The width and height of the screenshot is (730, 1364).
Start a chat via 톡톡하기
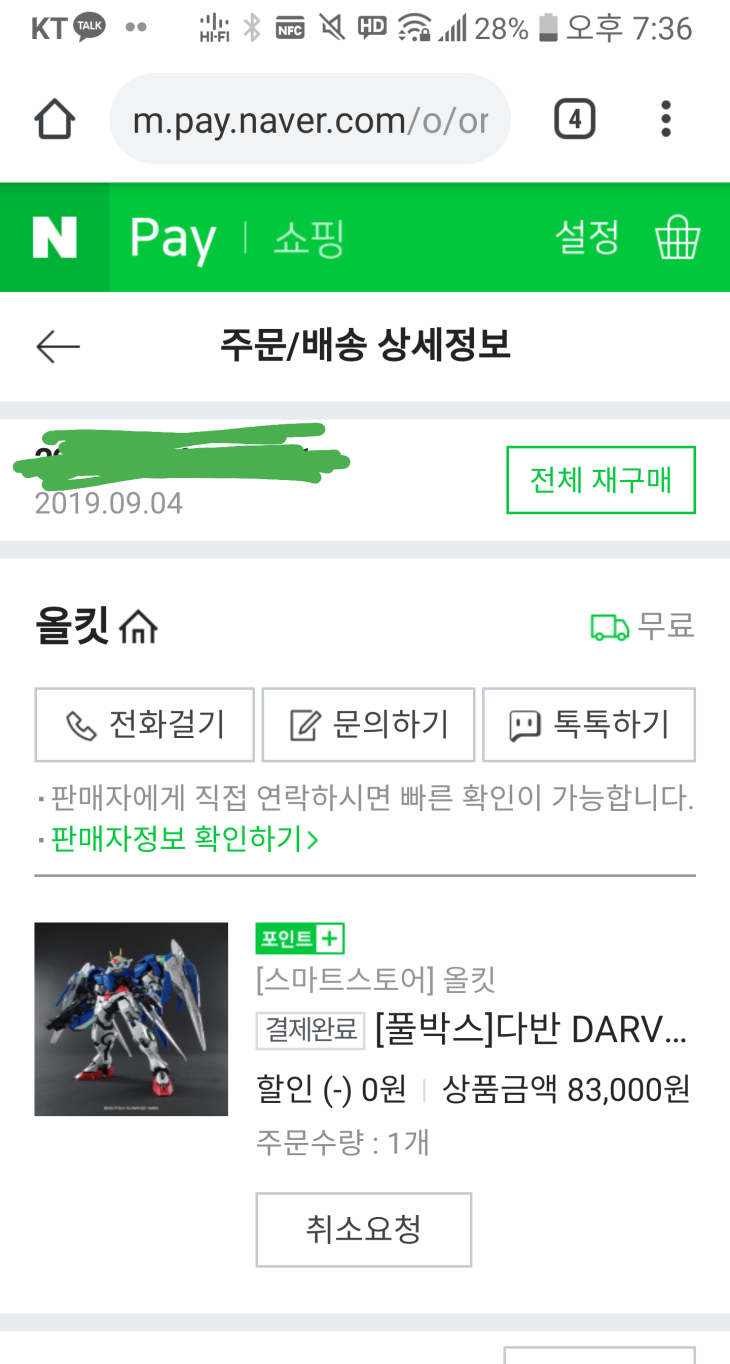coord(589,724)
